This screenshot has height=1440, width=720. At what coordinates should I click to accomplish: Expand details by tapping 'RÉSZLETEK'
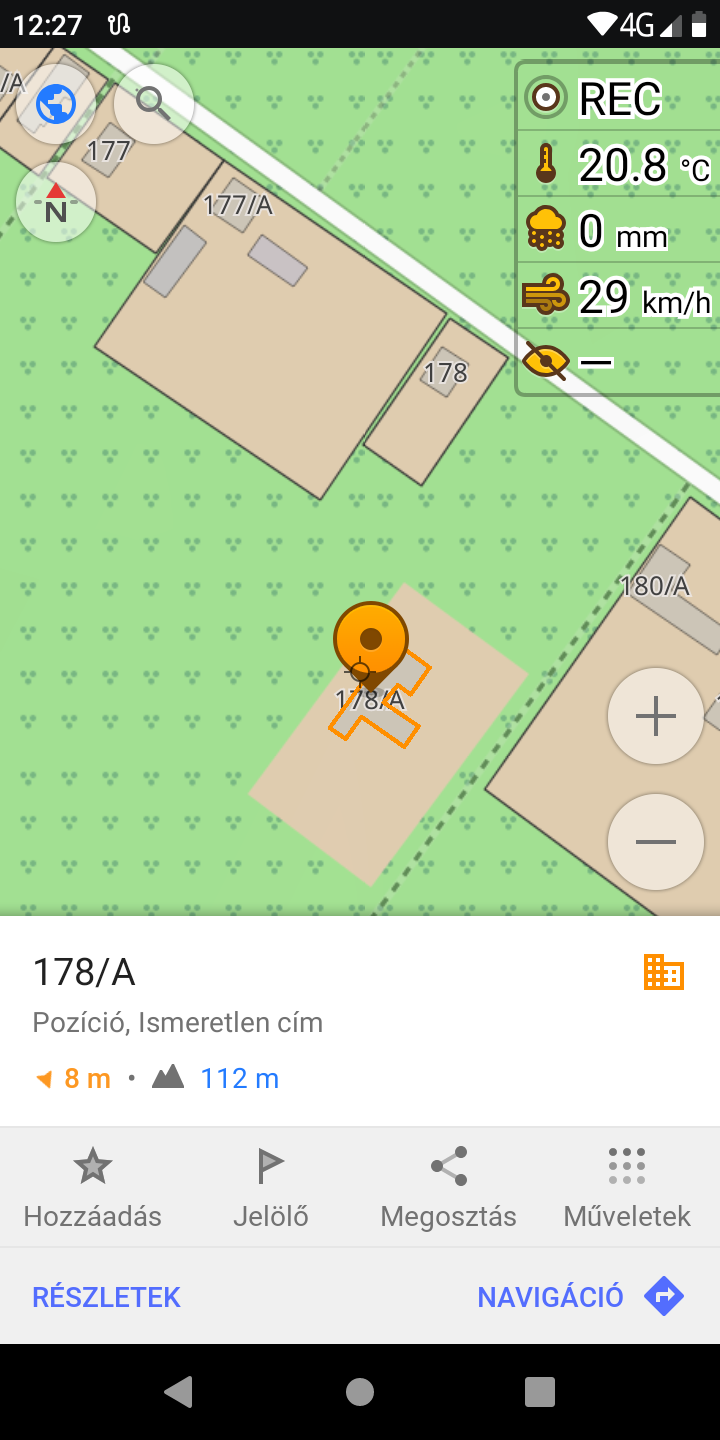105,1296
